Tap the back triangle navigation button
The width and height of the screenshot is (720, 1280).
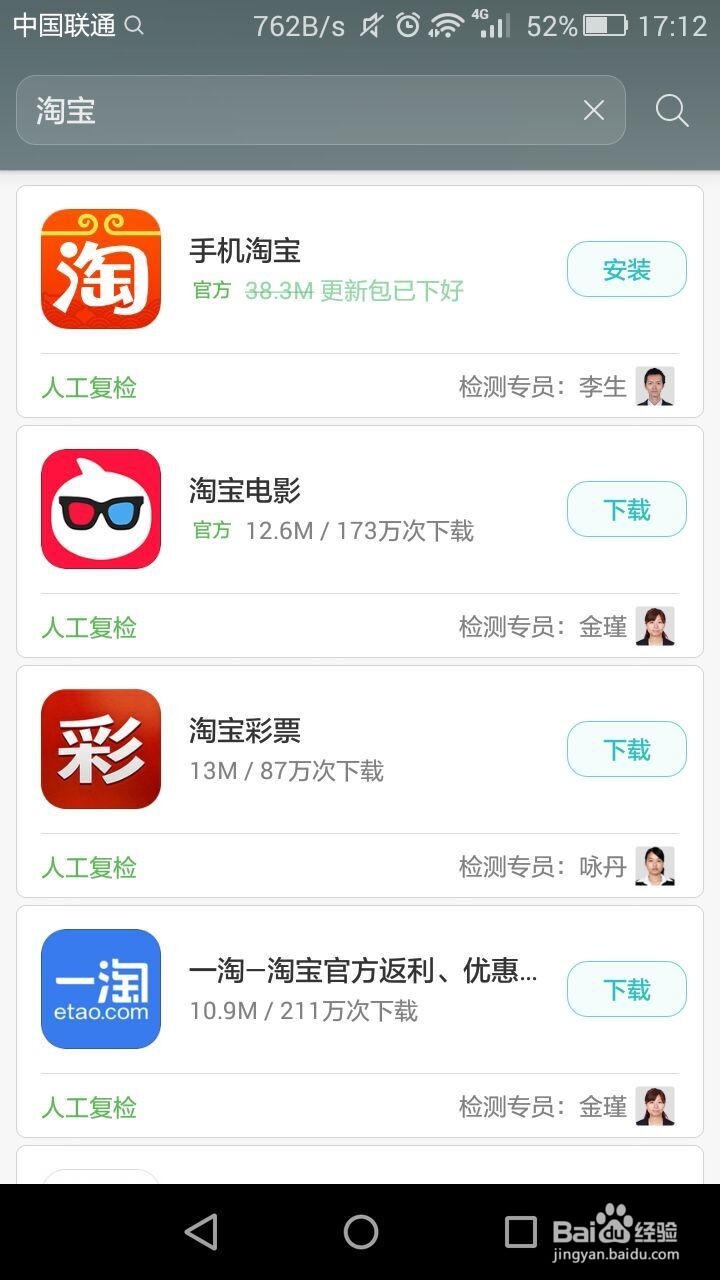tap(202, 1232)
